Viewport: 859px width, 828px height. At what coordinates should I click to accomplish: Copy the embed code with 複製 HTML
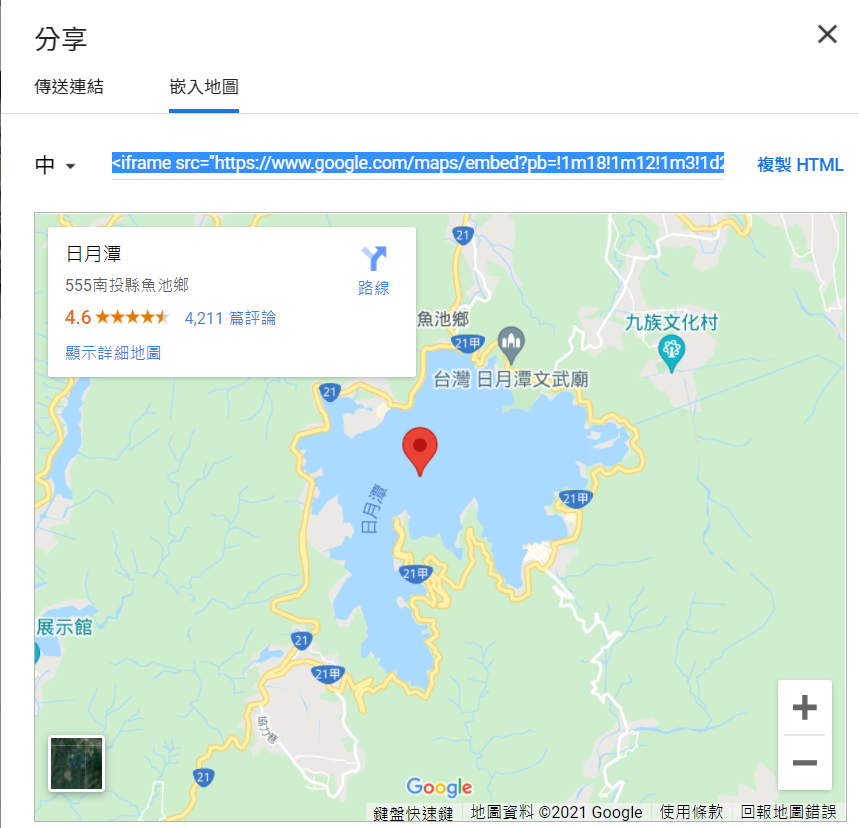point(800,165)
